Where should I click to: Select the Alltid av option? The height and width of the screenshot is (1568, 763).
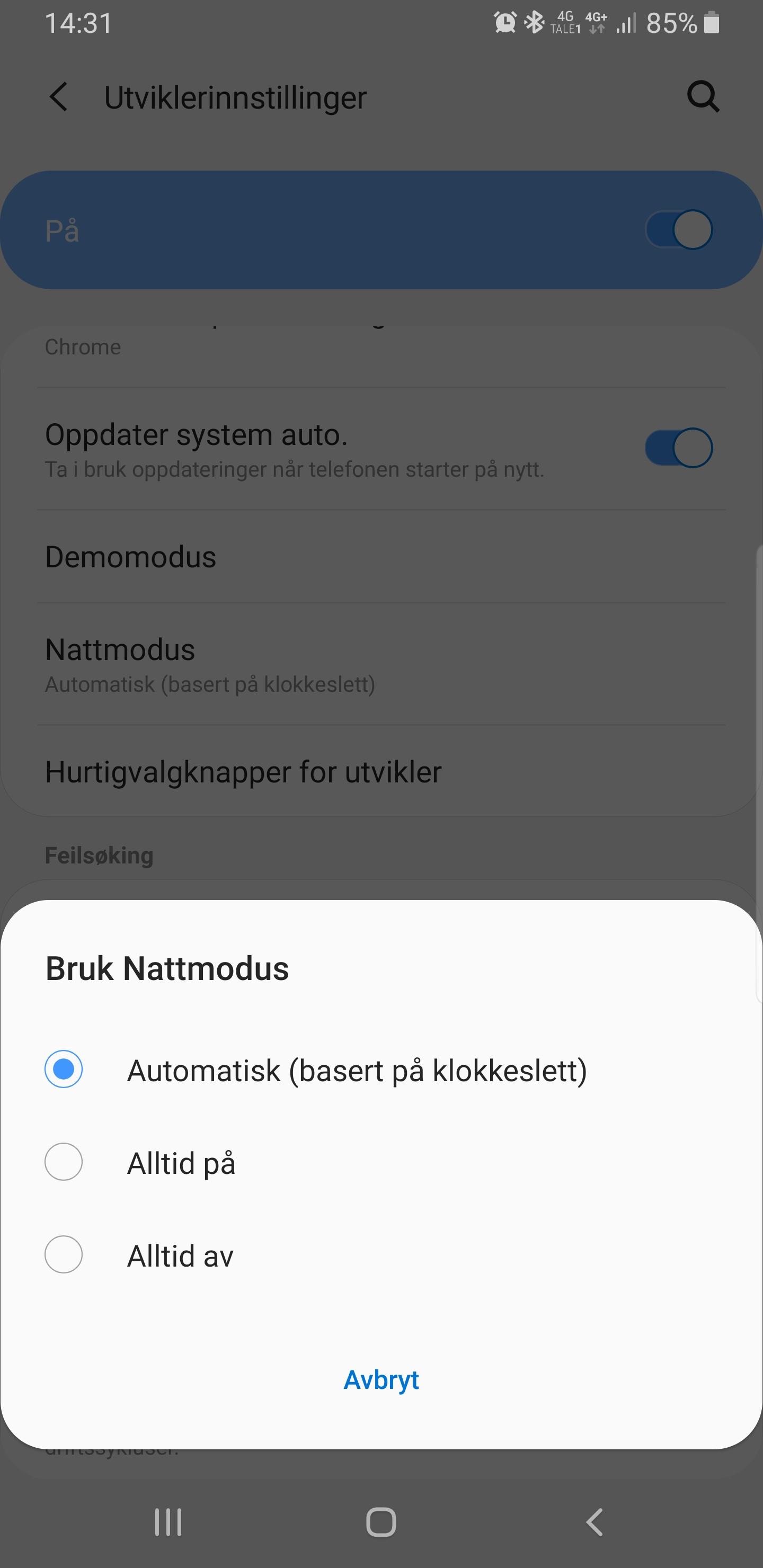pyautogui.click(x=381, y=1254)
